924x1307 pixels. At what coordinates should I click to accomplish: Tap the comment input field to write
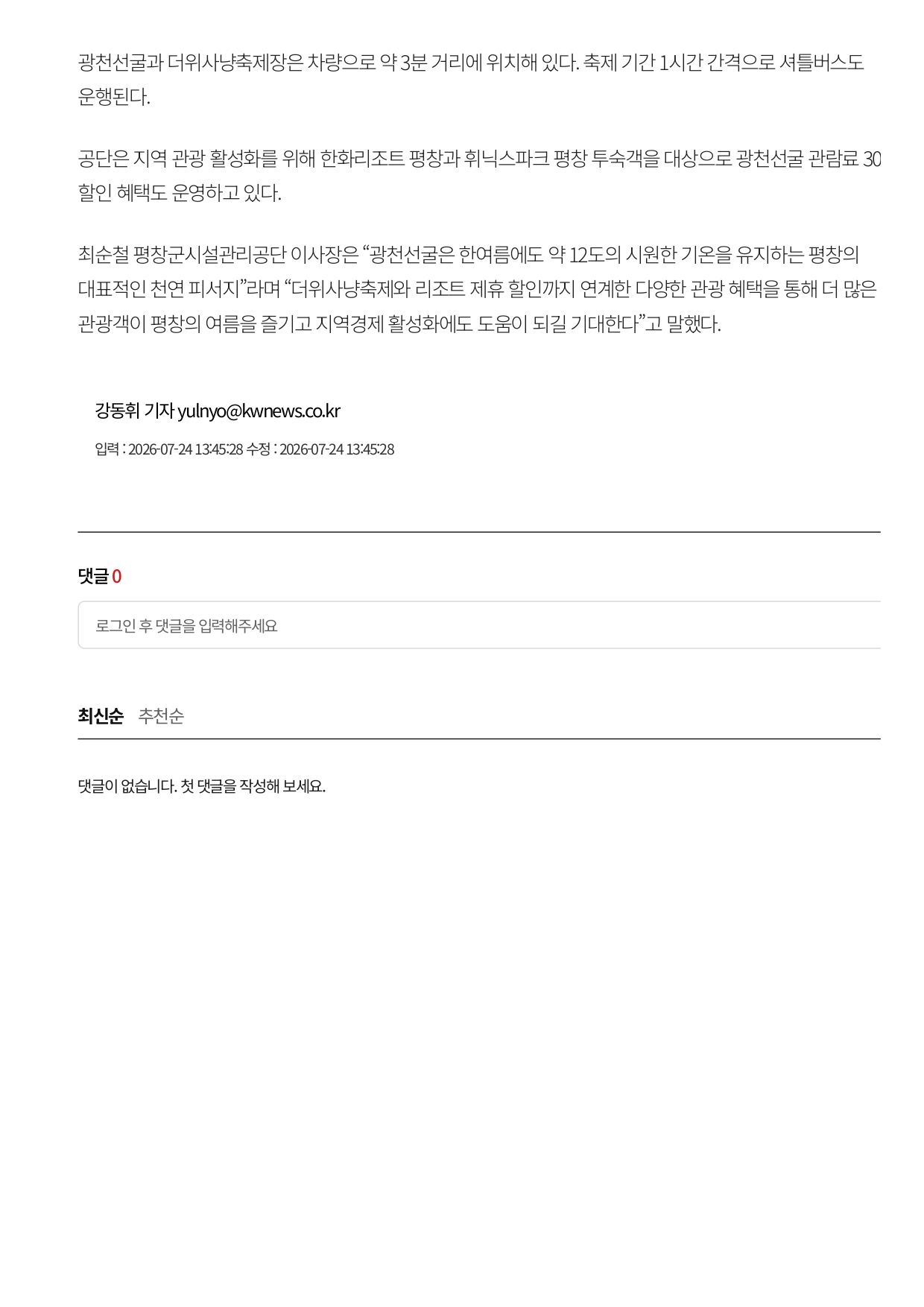pyautogui.click(x=479, y=625)
